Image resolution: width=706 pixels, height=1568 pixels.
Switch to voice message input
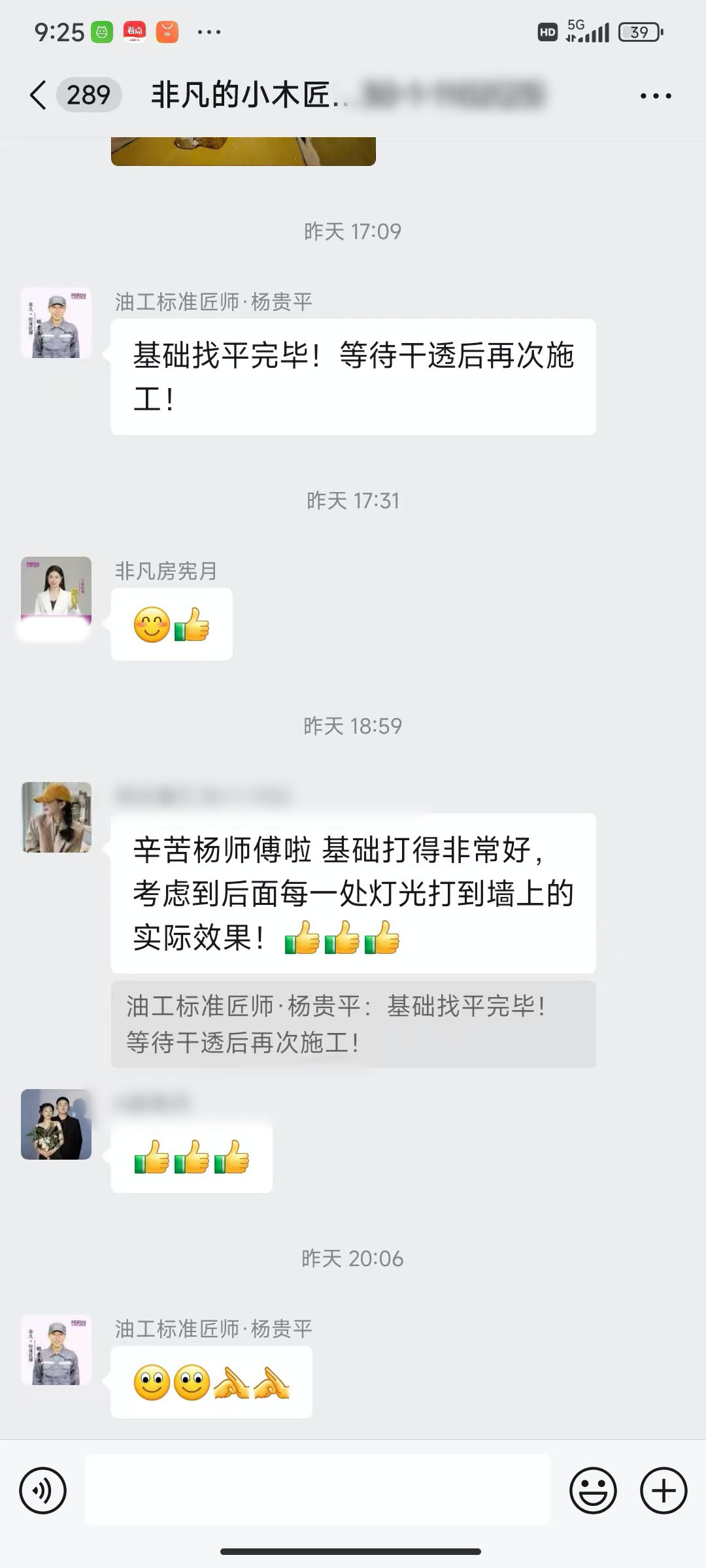tap(43, 1491)
